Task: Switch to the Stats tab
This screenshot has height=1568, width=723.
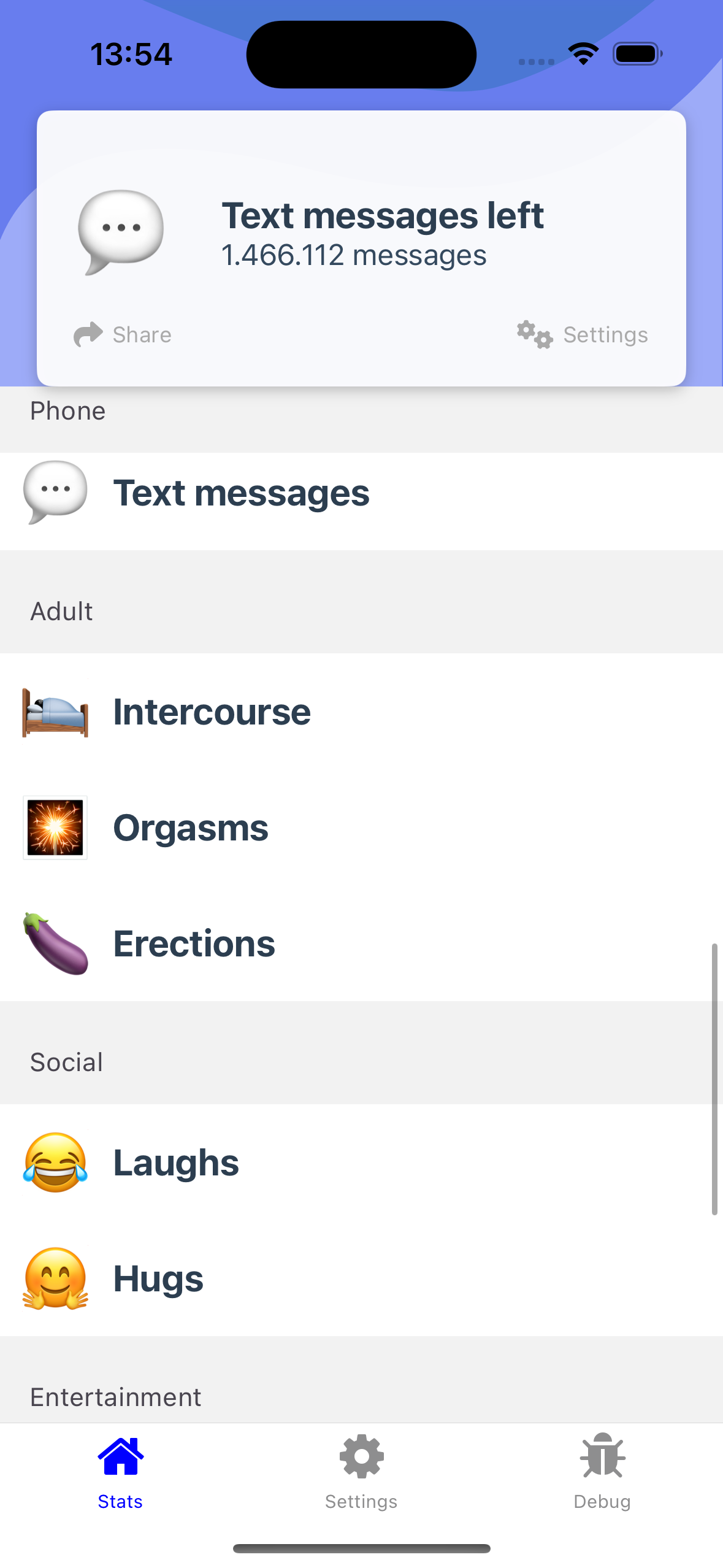Action: [120, 1472]
